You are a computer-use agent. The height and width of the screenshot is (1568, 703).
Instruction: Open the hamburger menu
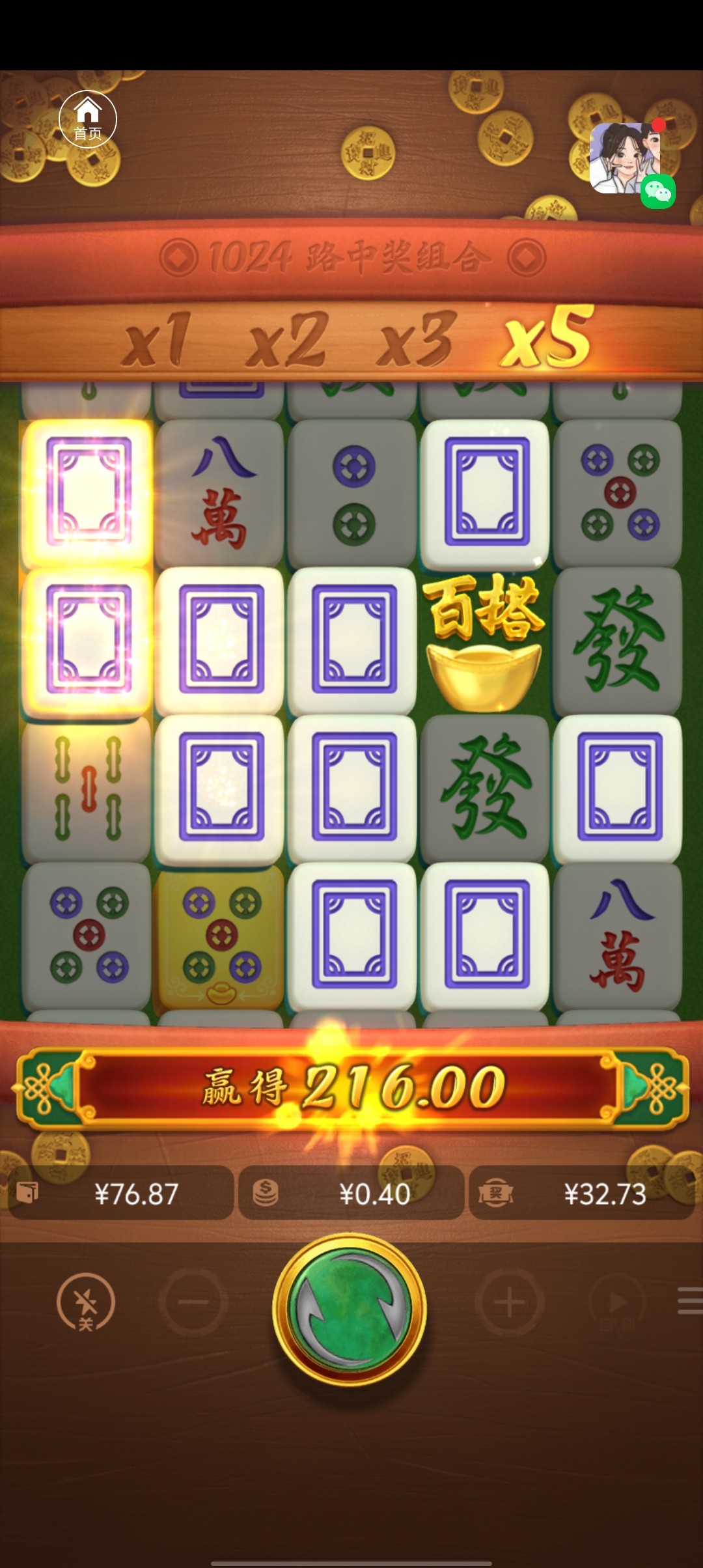coord(689,1301)
